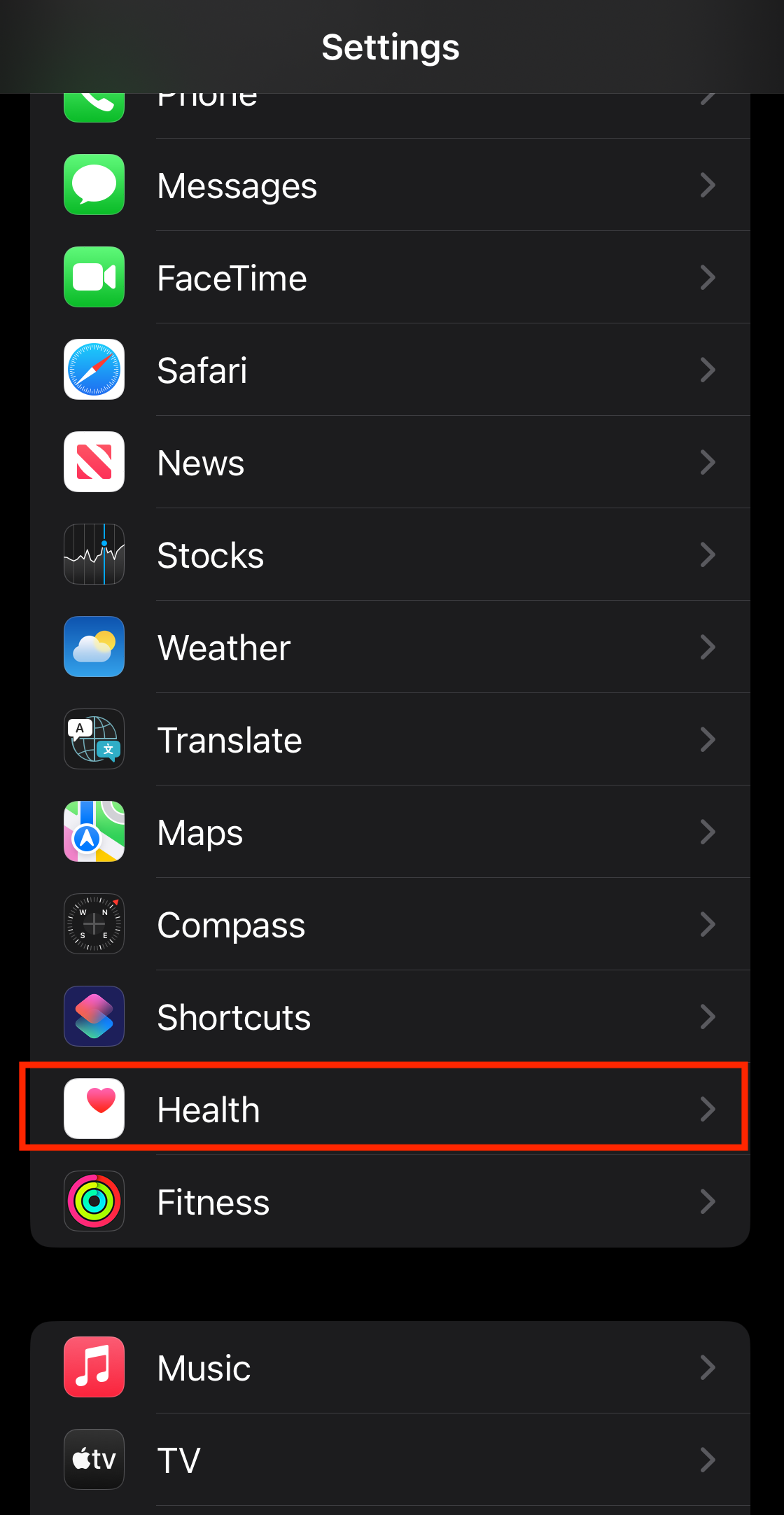
Task: Open News settings
Action: [390, 462]
